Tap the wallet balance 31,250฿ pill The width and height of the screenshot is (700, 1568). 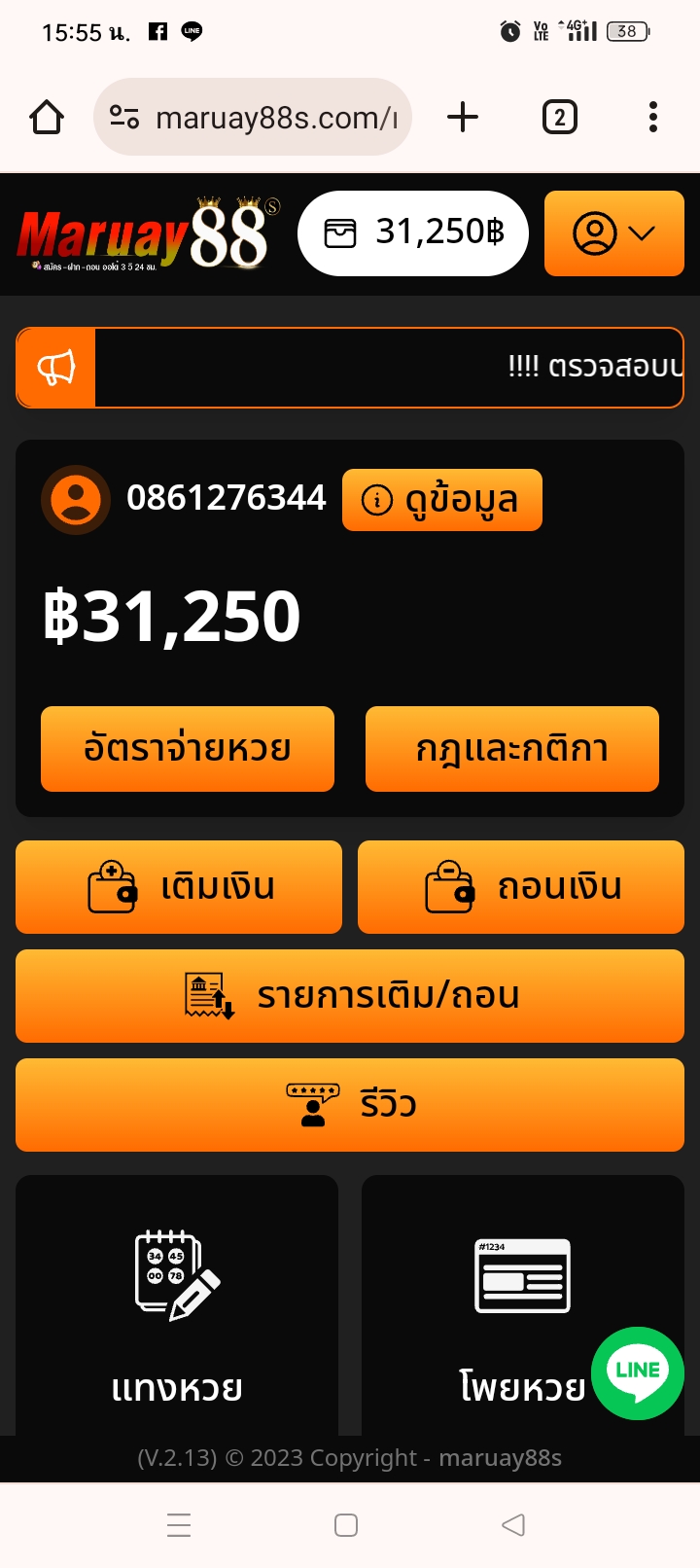click(x=413, y=233)
